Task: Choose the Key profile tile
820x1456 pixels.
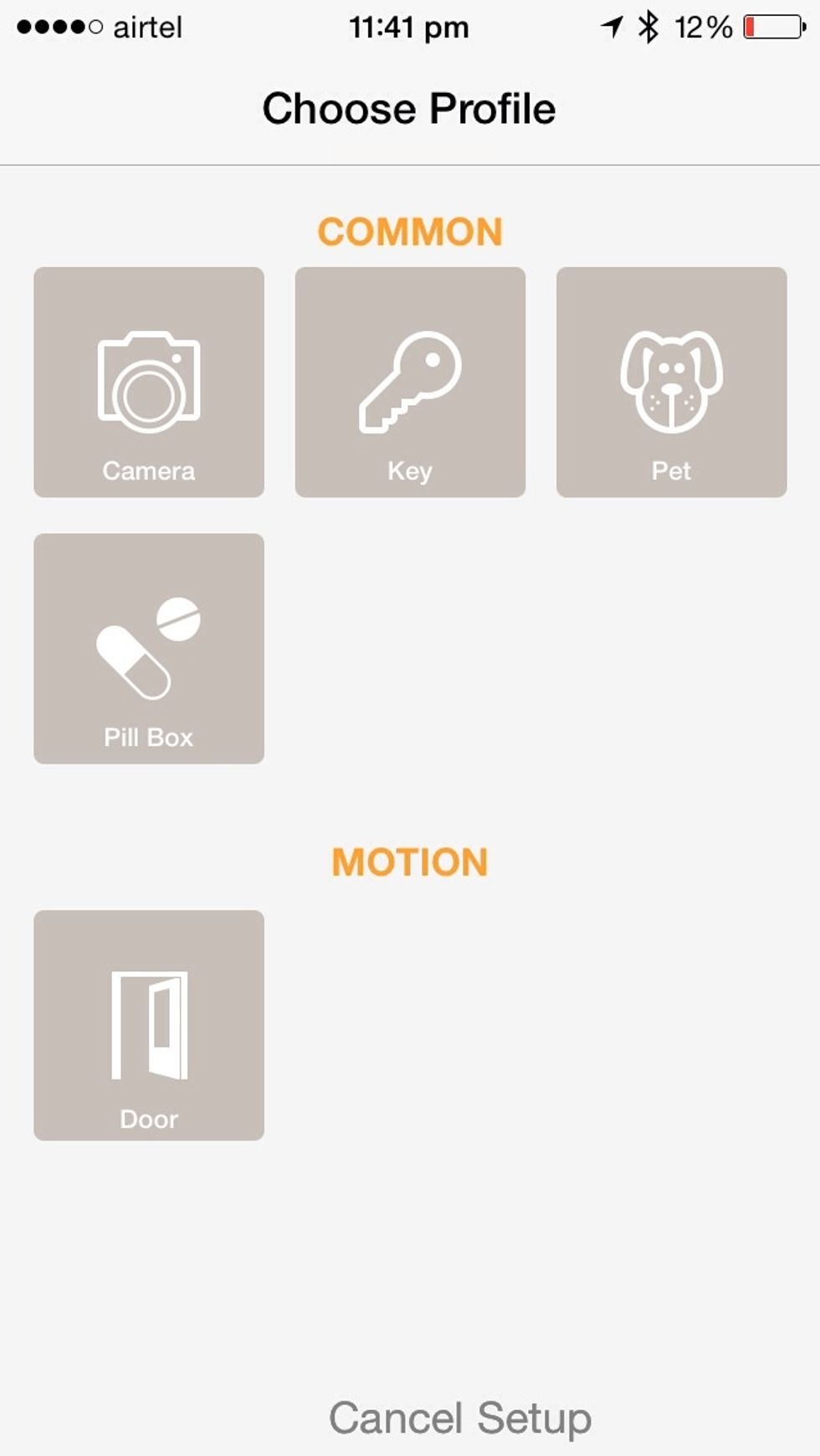Action: [x=410, y=382]
